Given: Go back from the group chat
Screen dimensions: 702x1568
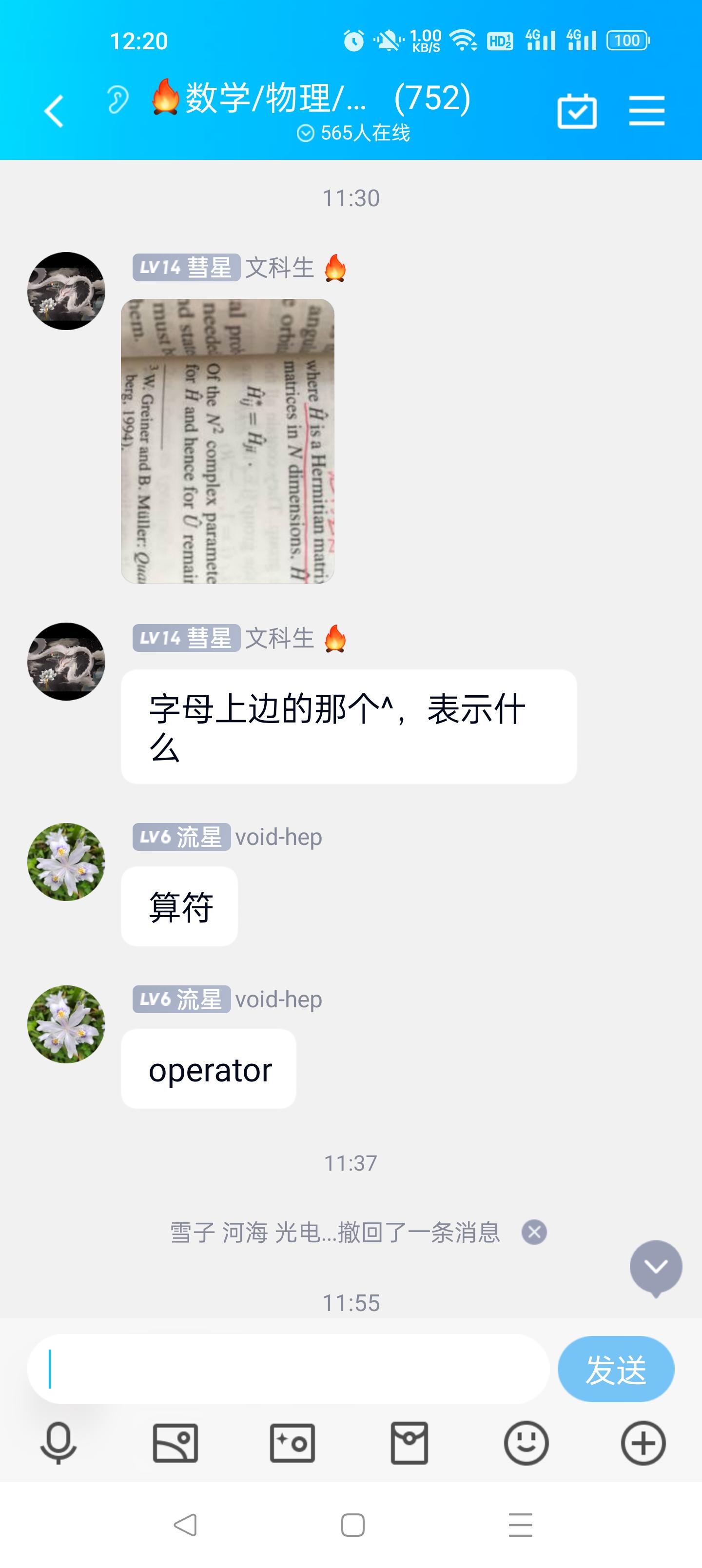Looking at the screenshot, I should (x=54, y=111).
